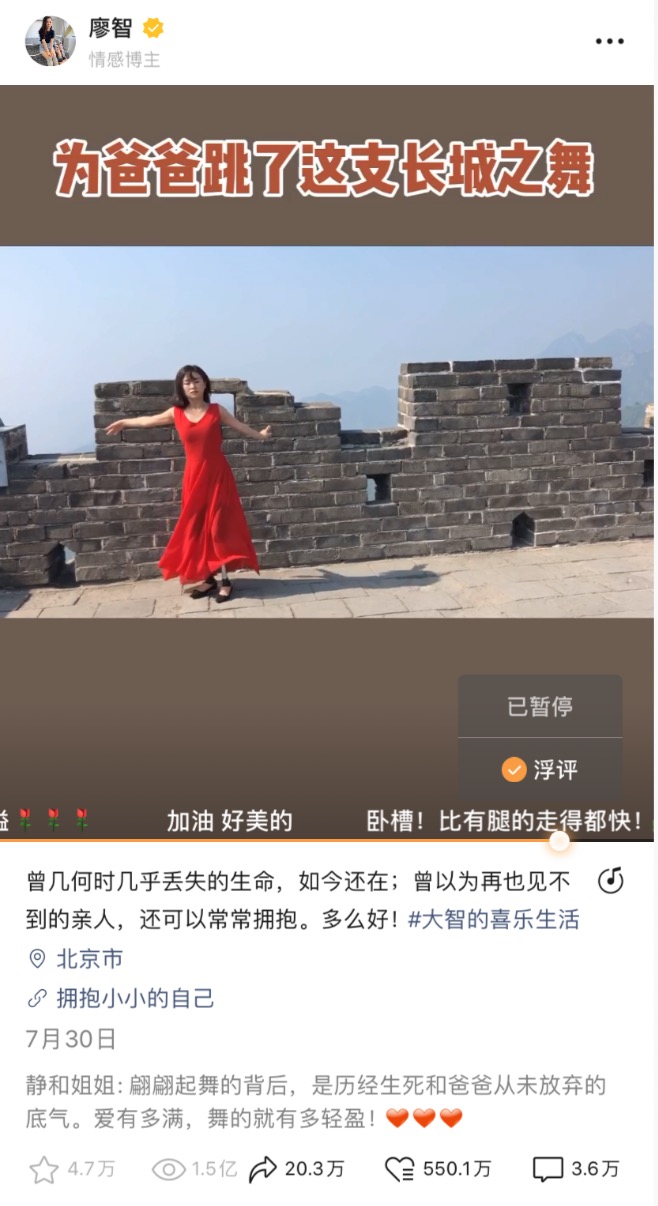Tap the 已暂停 paused option
Screen dimensions: 658x1206
click(x=540, y=706)
